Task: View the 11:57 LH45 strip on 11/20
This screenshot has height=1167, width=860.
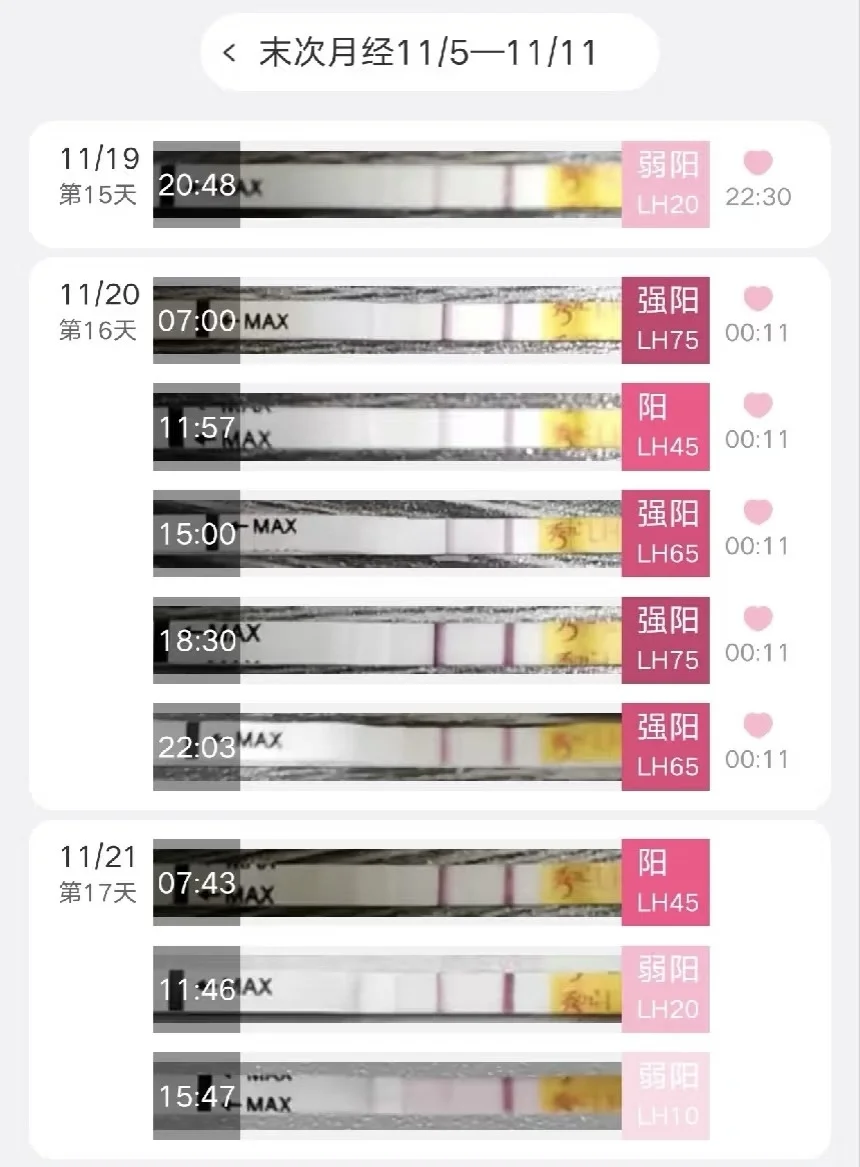Action: coord(431,427)
